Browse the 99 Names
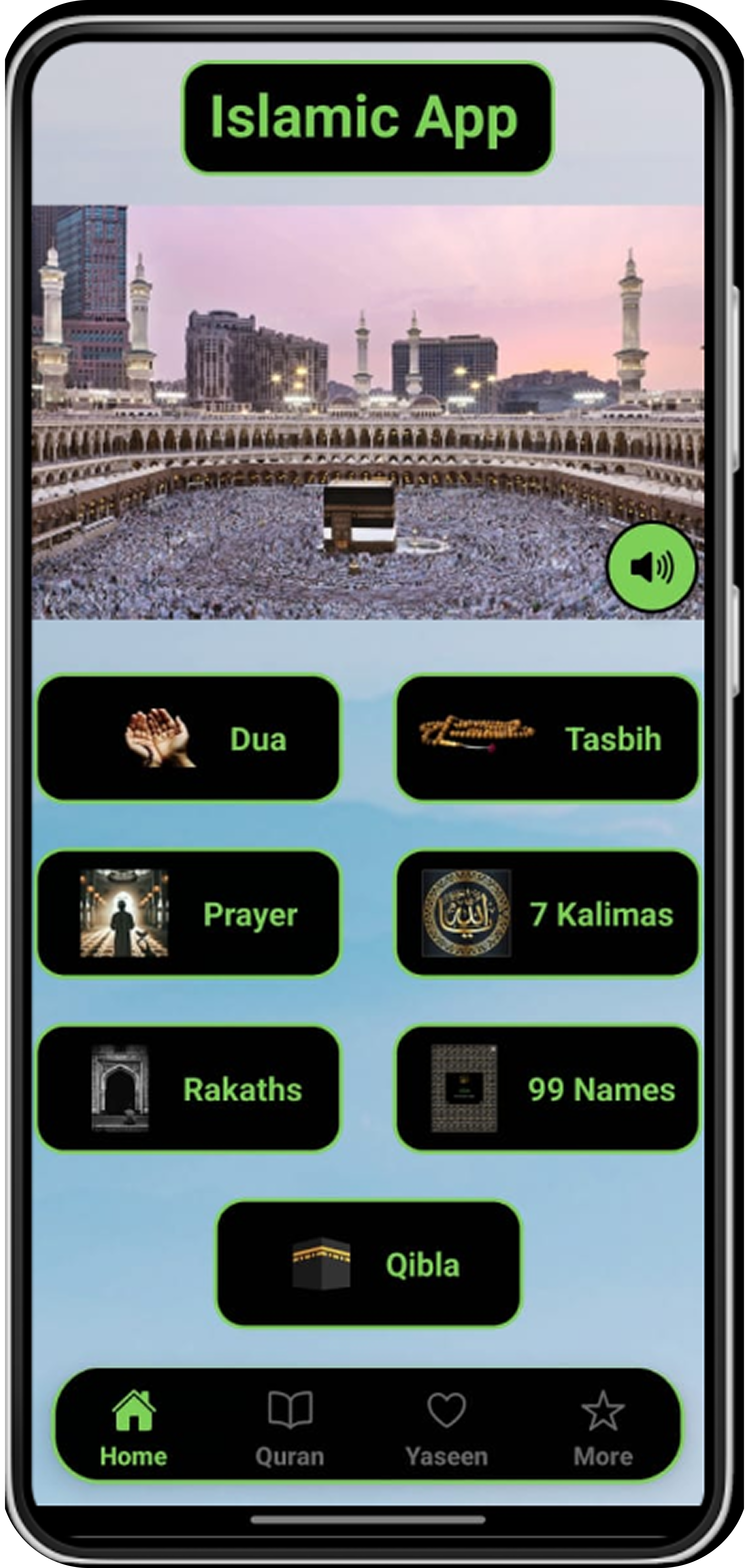749x1568 pixels. 547,1088
